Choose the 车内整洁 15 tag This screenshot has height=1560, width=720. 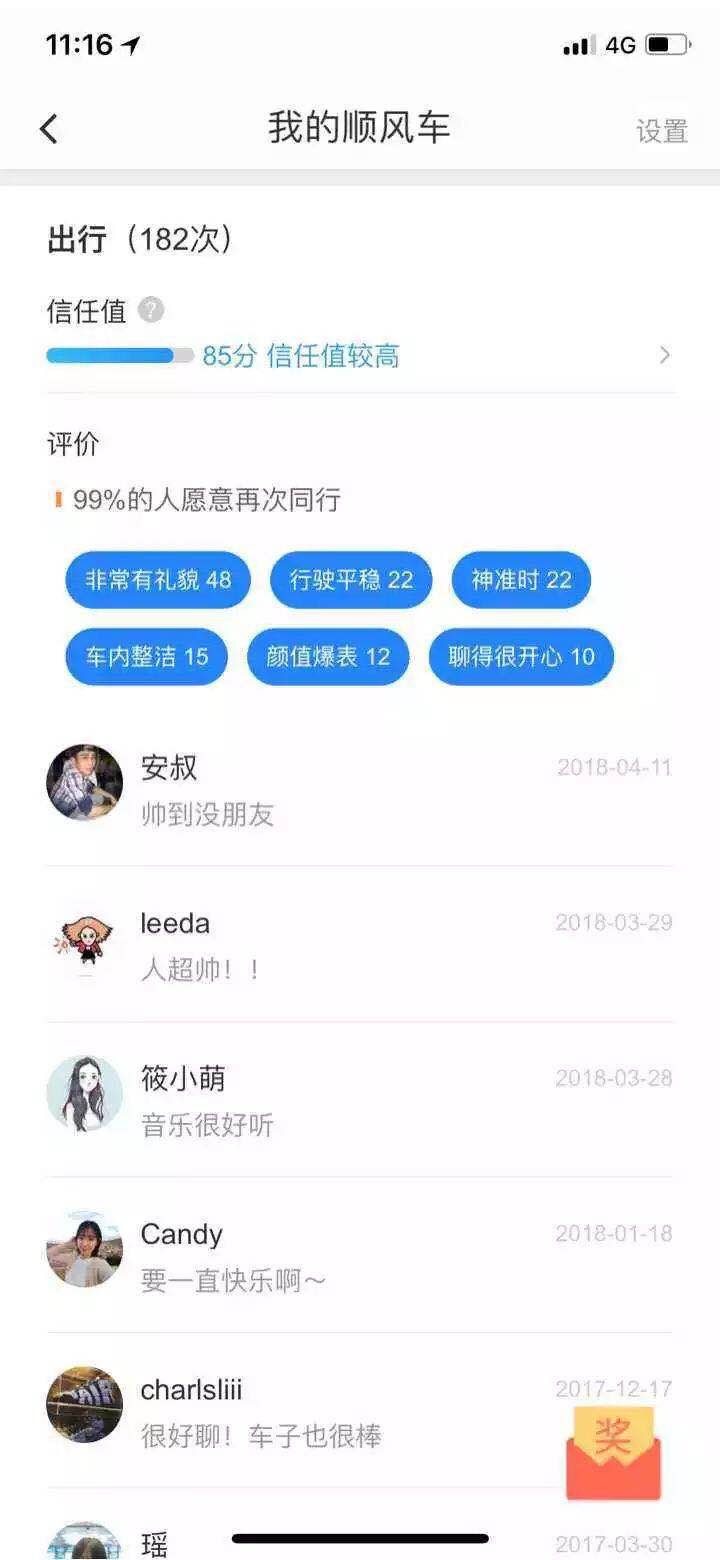(147, 657)
